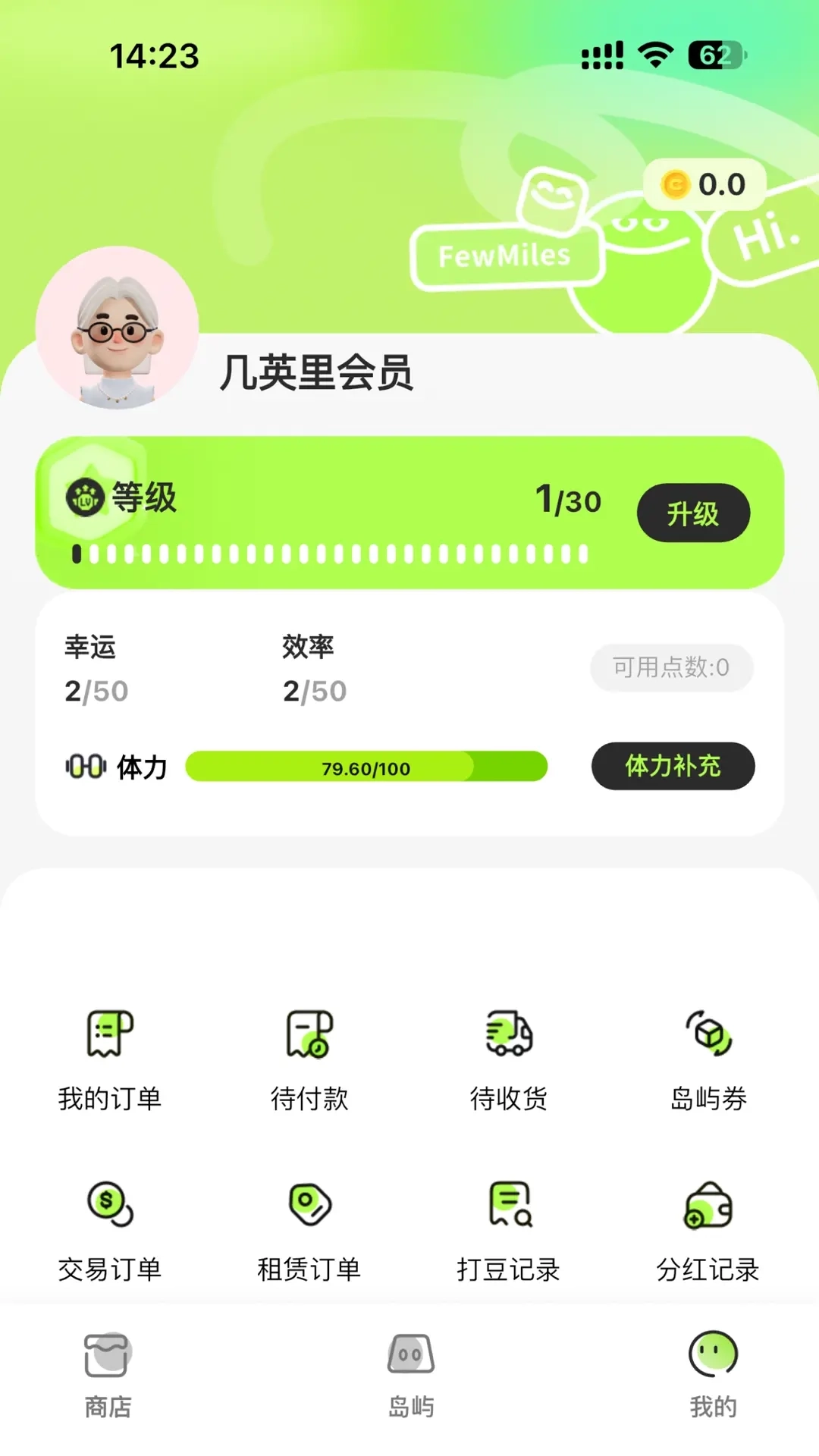Switch to the 商店 shop tab
This screenshot has height=1456, width=819.
[108, 1373]
